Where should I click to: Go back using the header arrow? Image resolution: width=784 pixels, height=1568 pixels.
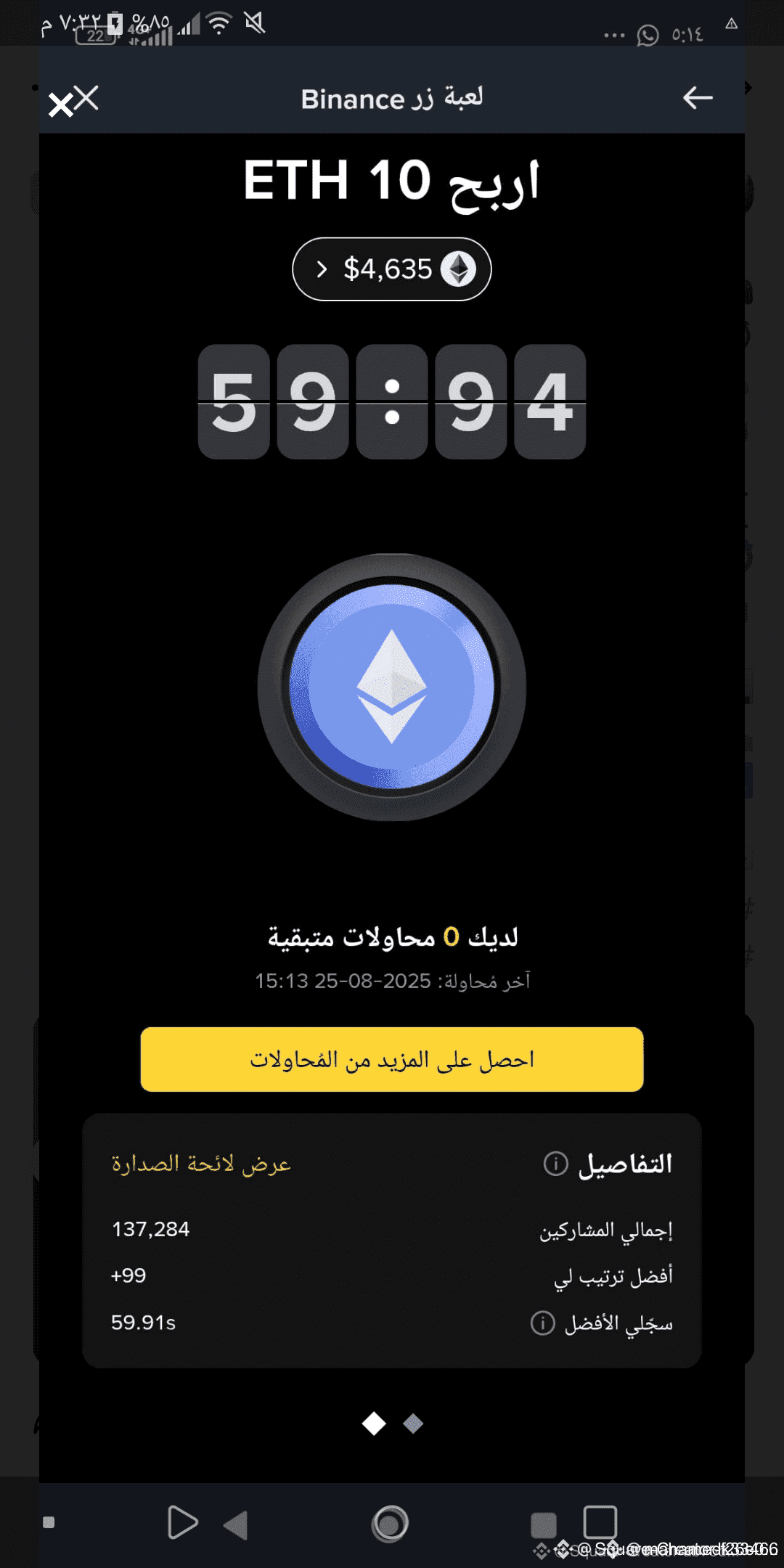[x=698, y=98]
